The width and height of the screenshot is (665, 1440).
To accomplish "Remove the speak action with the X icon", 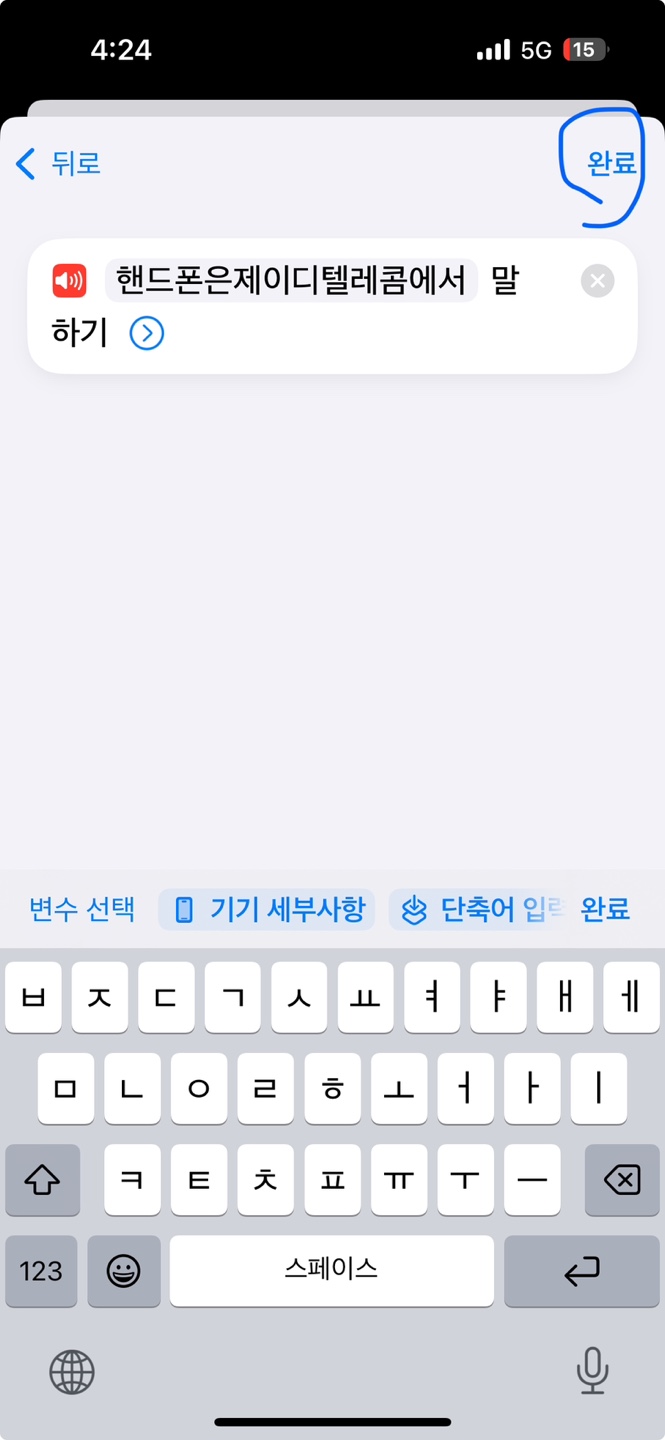I will point(597,281).
